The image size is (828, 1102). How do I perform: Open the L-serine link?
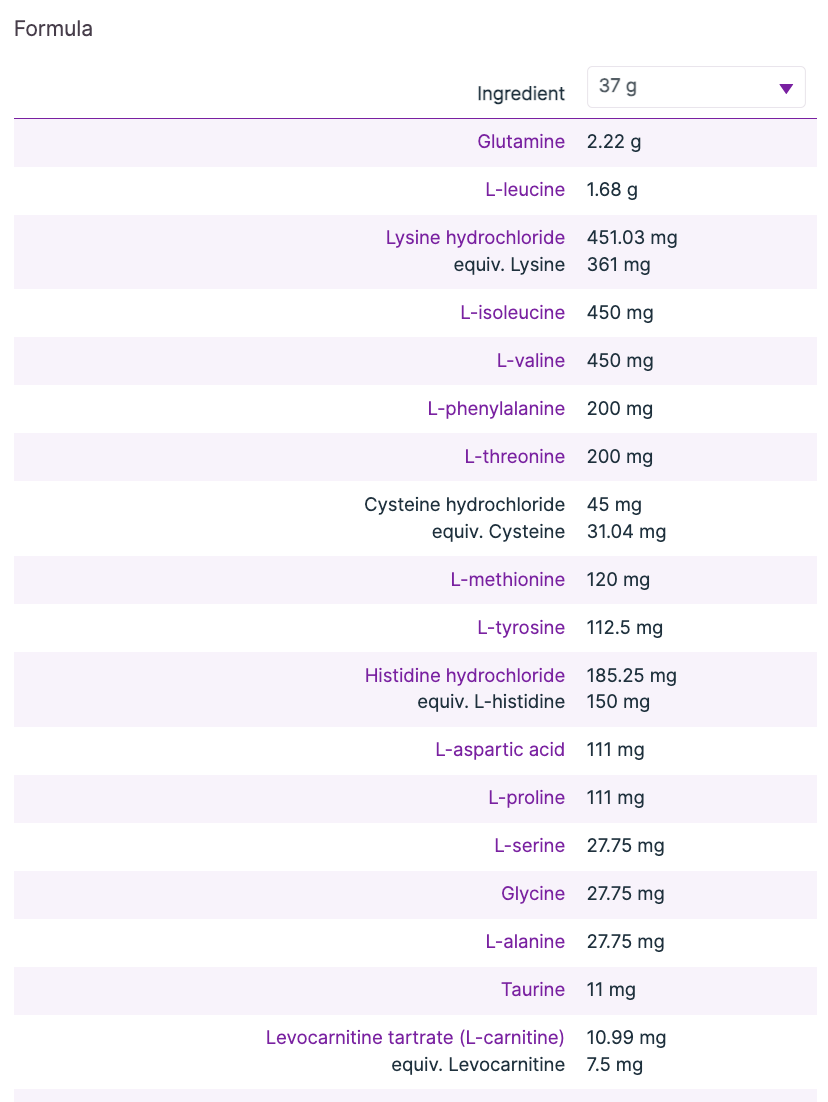coord(529,846)
